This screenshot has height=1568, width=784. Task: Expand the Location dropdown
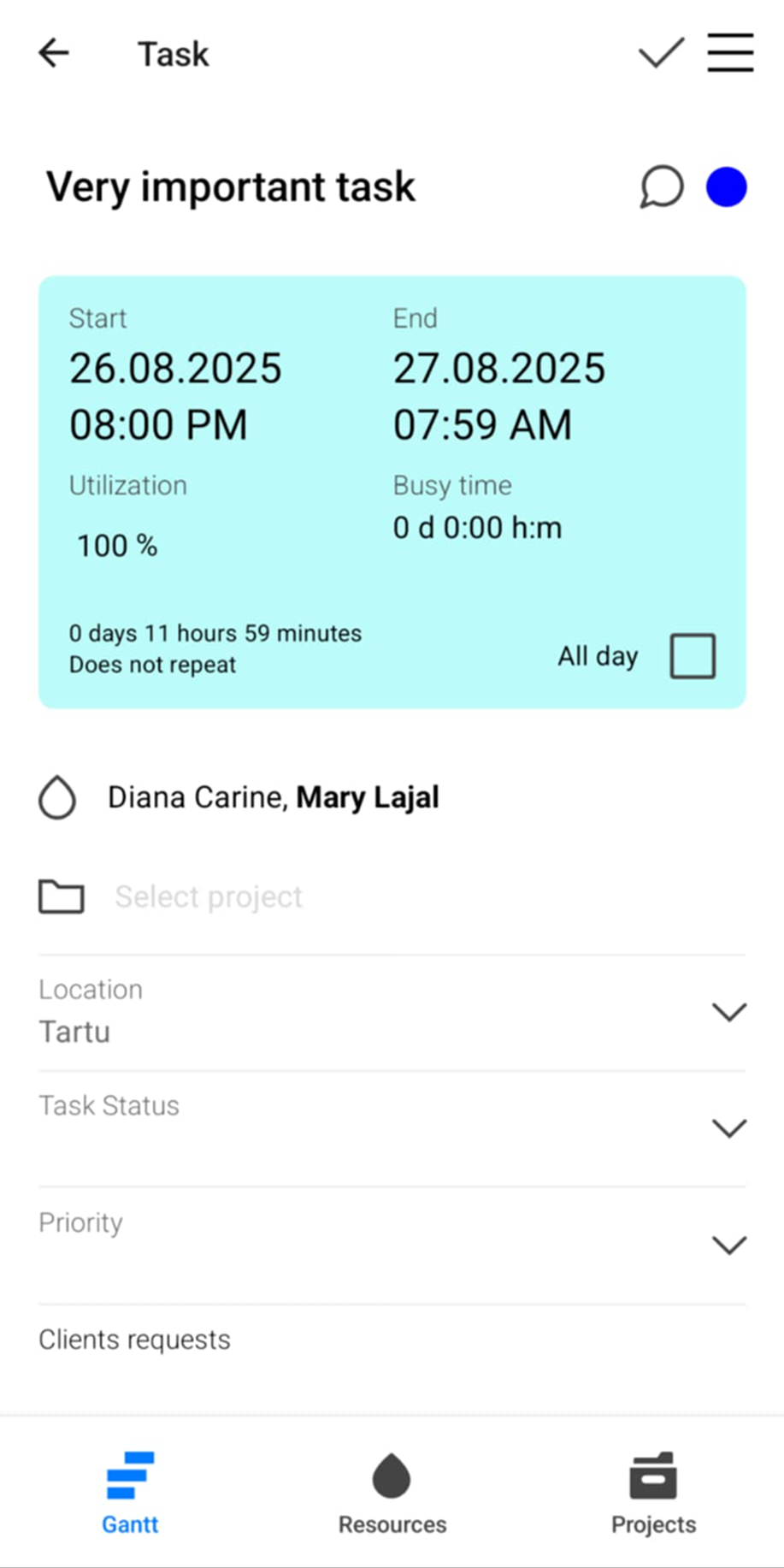click(x=728, y=1012)
